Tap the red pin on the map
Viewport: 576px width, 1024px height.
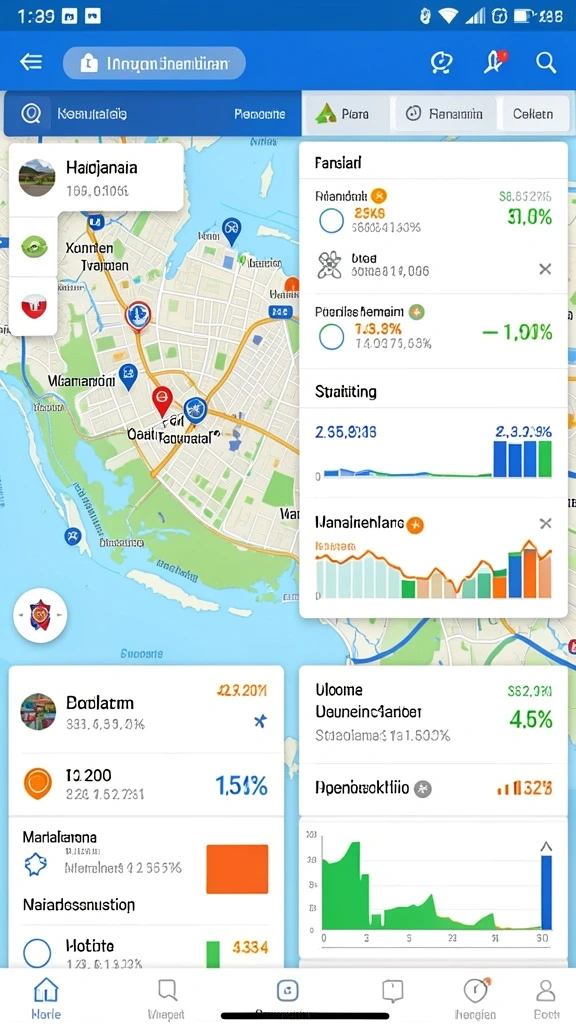[162, 400]
